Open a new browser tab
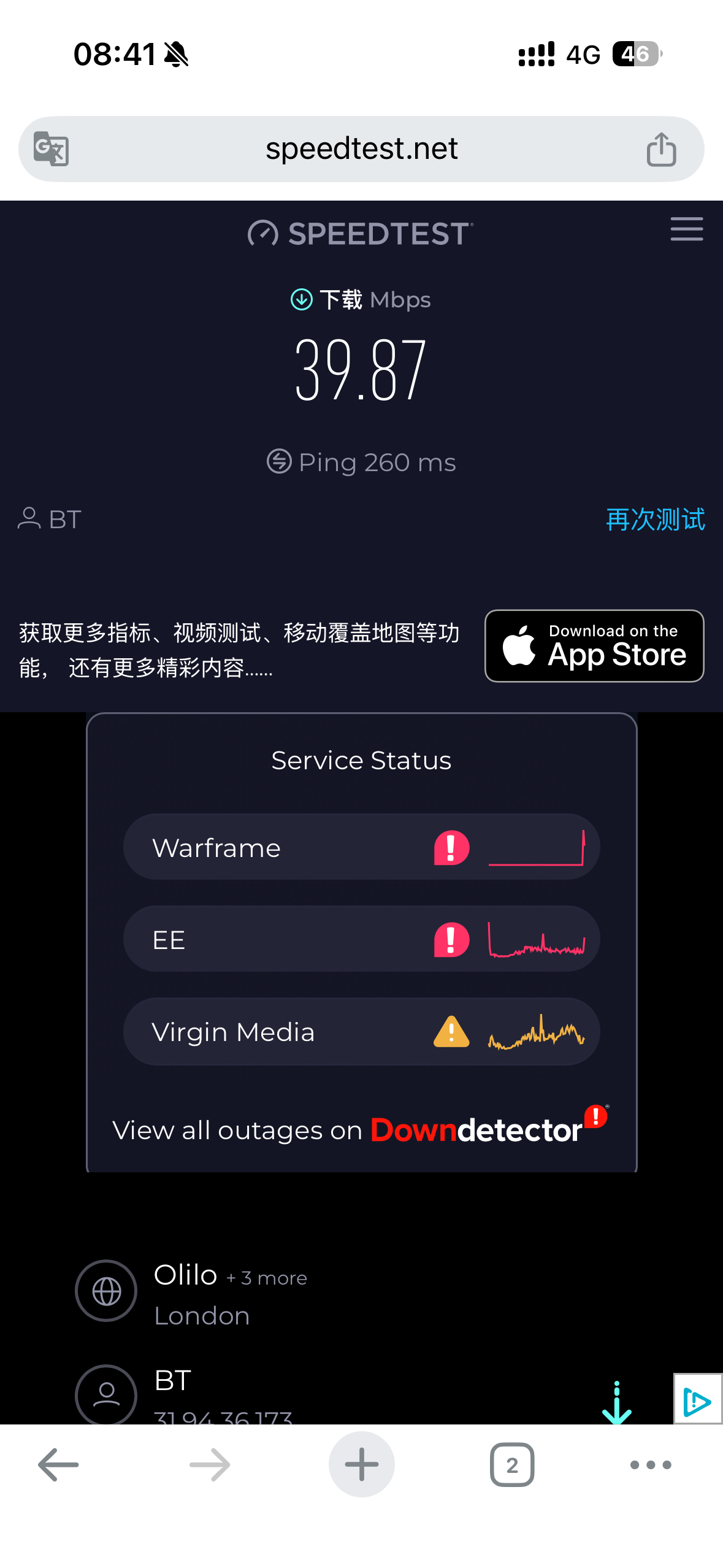This screenshot has width=723, height=1568. click(x=361, y=1464)
